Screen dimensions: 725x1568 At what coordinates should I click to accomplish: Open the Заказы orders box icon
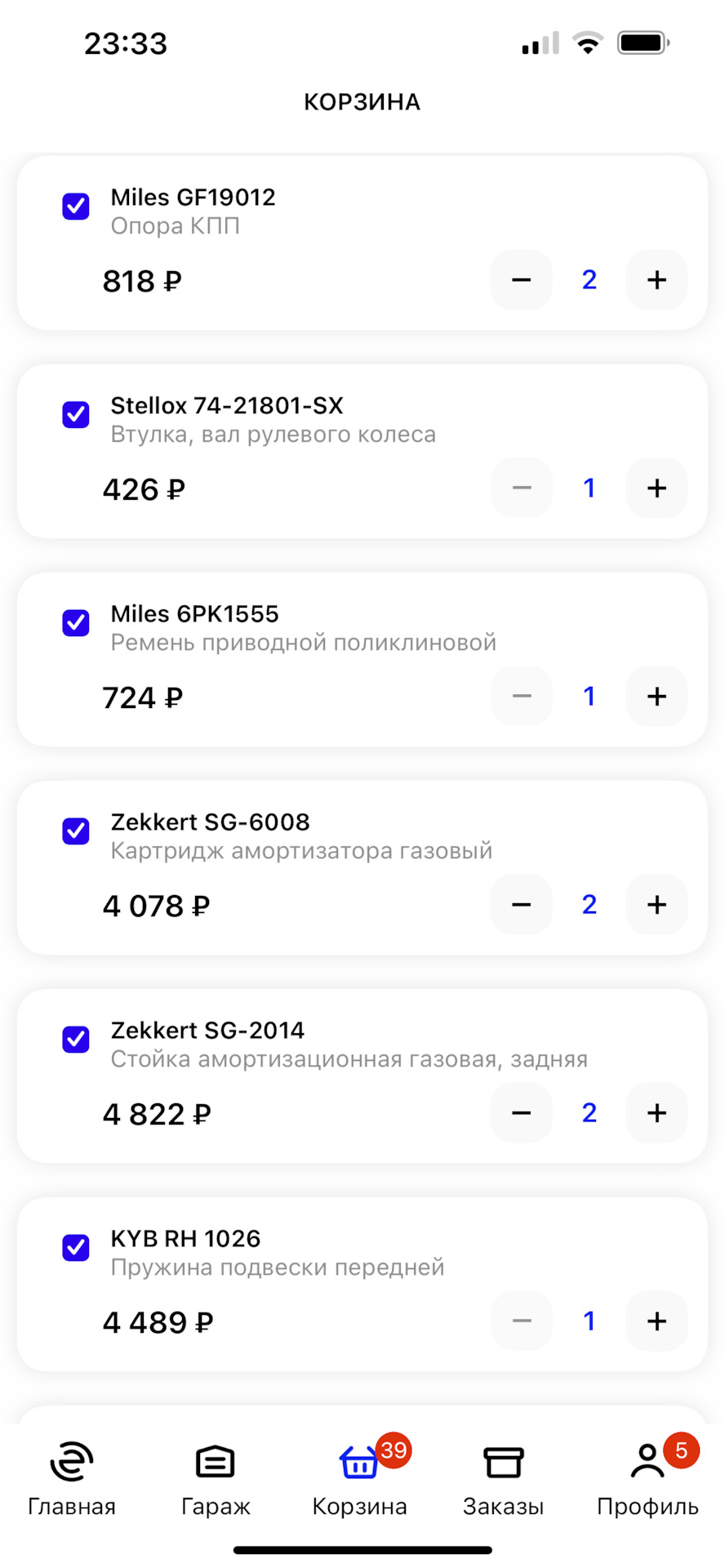point(502,1463)
